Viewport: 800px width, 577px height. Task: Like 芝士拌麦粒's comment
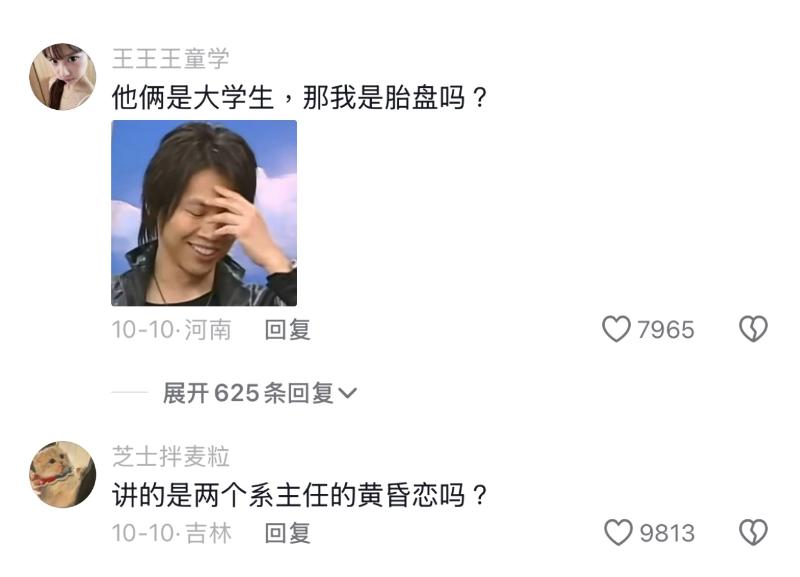coord(619,533)
